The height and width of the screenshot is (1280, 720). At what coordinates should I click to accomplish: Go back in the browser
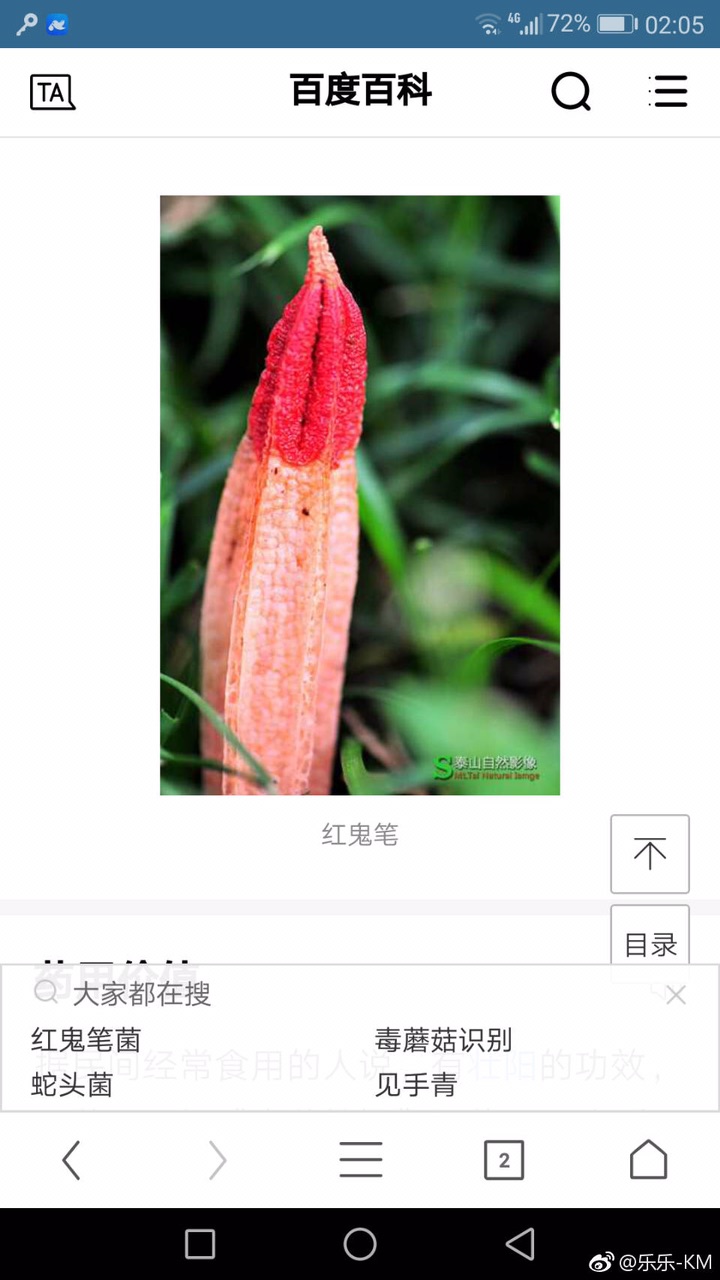click(x=71, y=1160)
